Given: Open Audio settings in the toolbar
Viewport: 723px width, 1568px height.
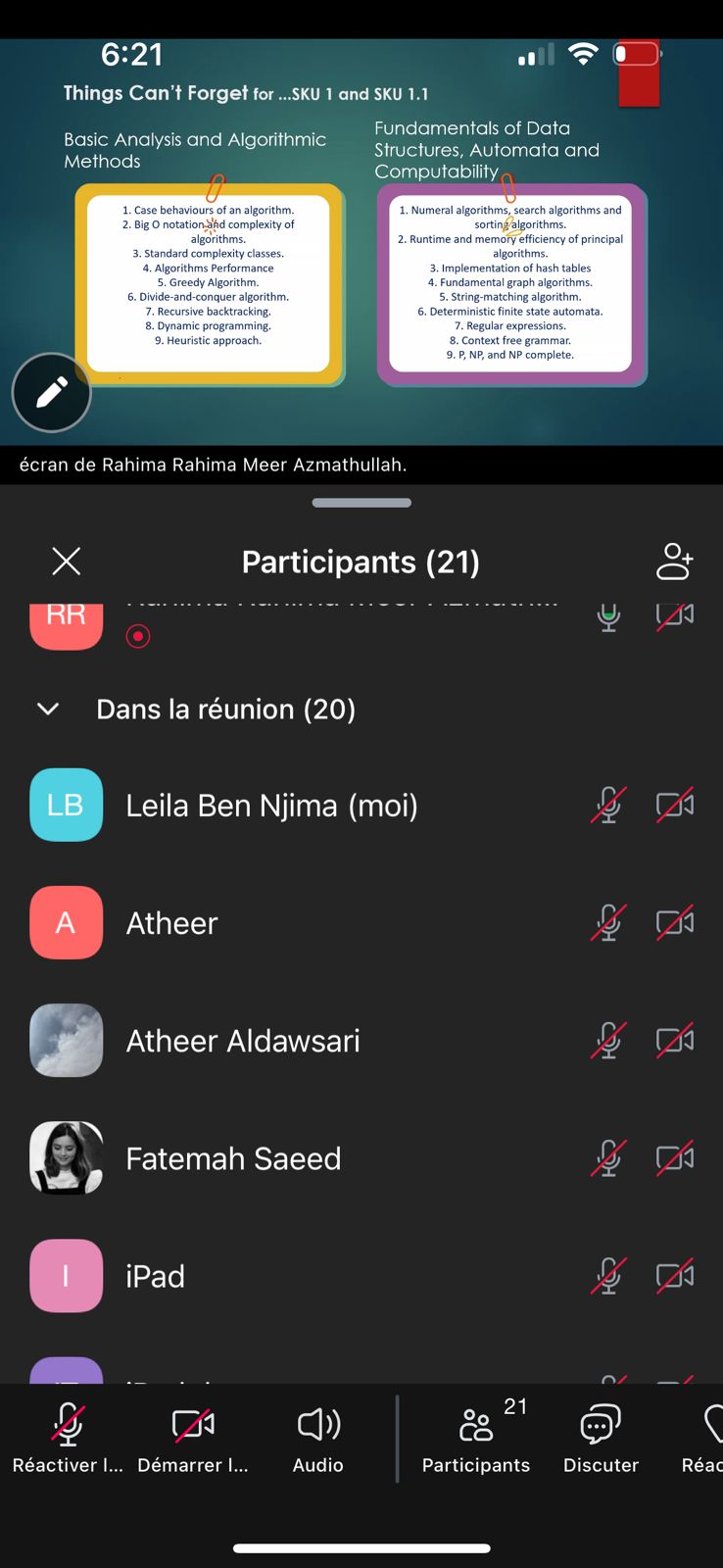Looking at the screenshot, I should click(x=318, y=1437).
